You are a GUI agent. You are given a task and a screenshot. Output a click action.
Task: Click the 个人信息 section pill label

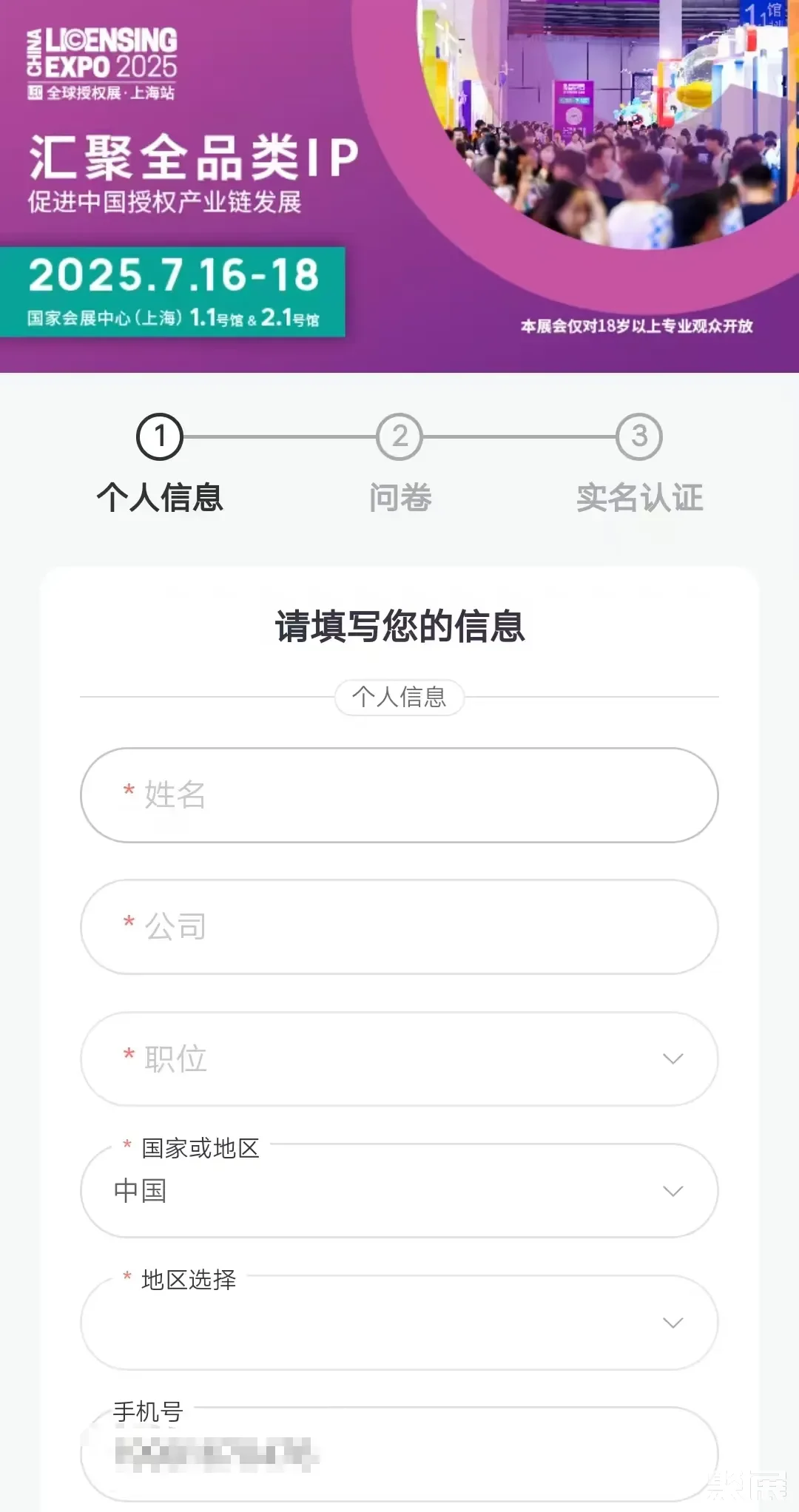399,696
